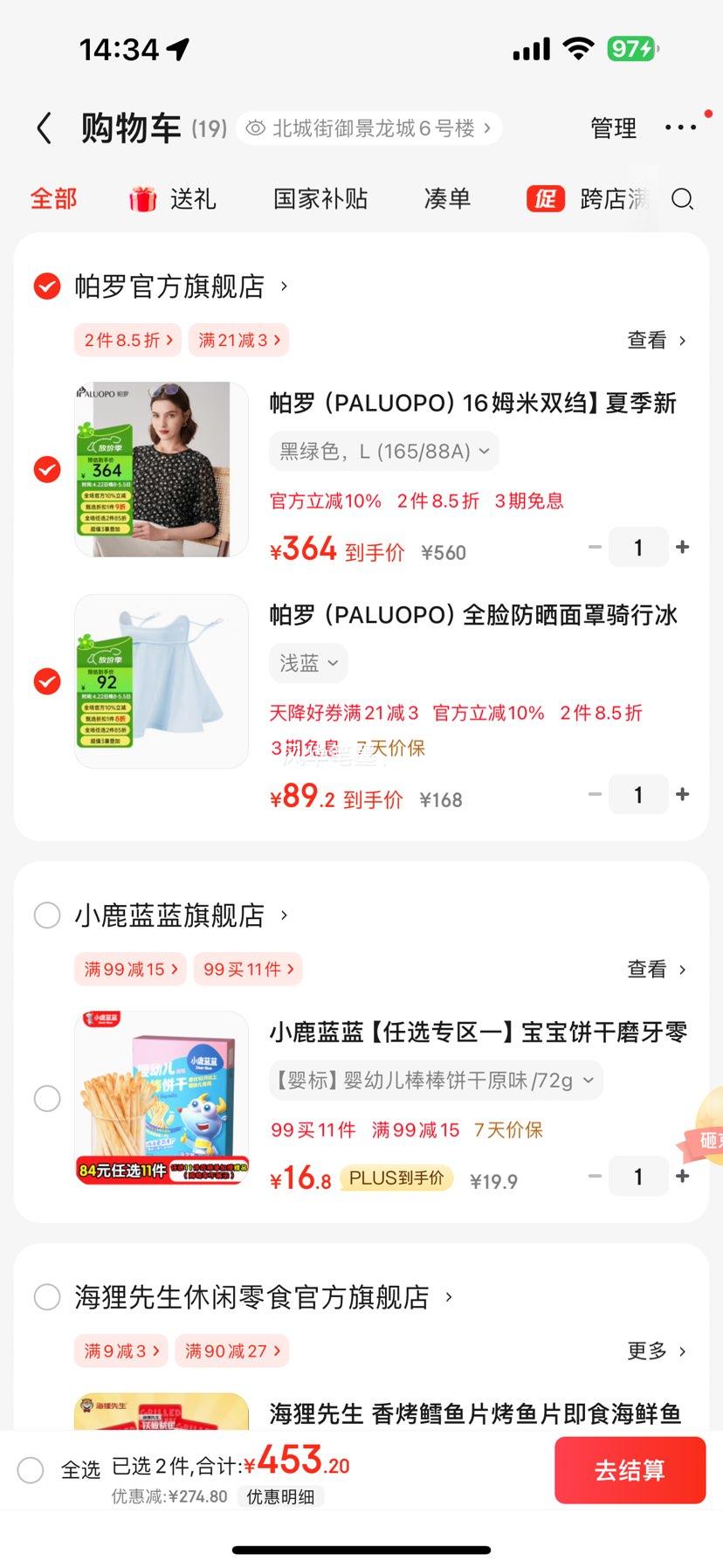This screenshot has height=1568, width=723.
Task: Expand the 浅蓝 color option for the mask
Action: coord(307,663)
